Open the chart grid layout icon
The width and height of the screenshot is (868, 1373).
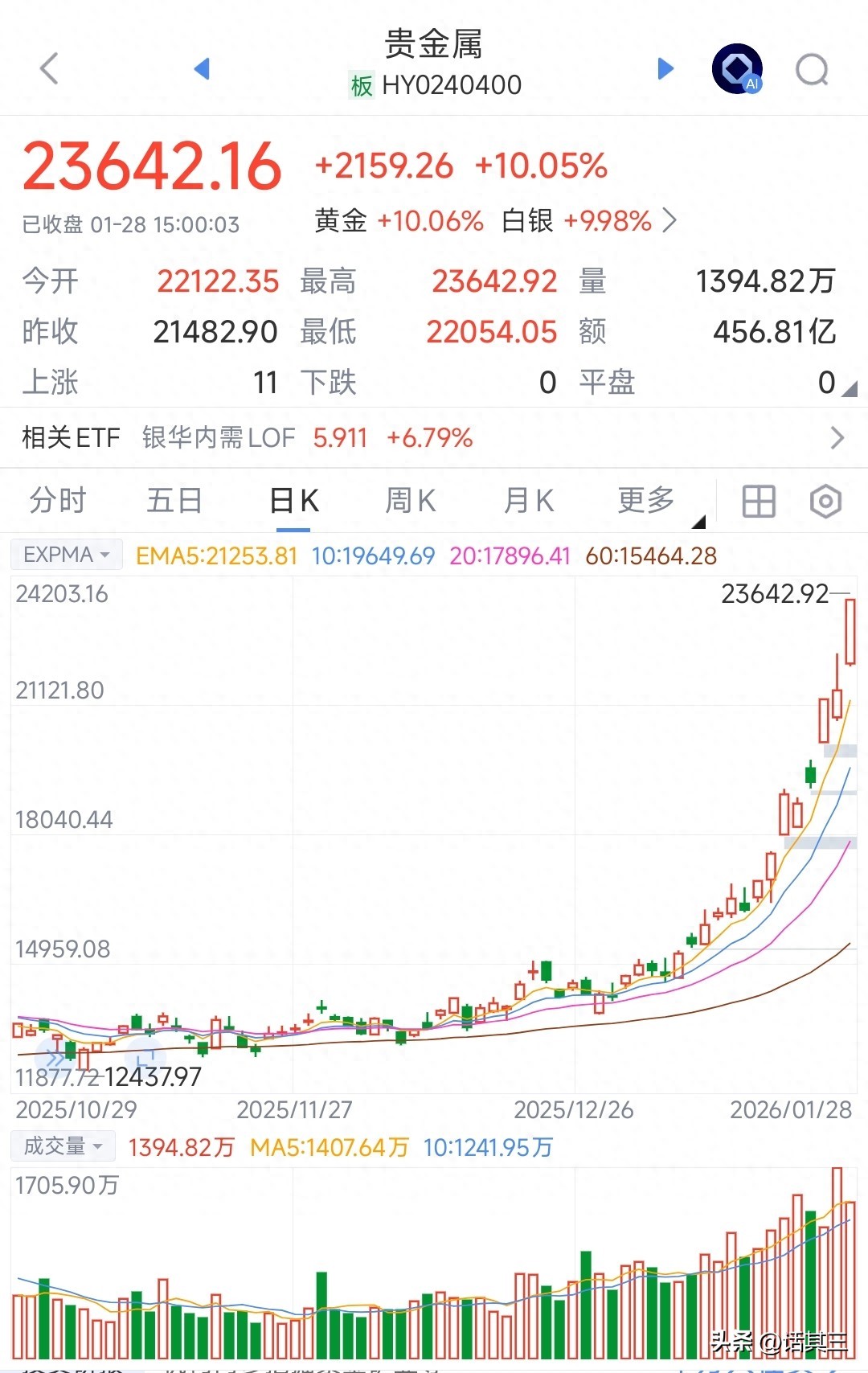click(758, 502)
